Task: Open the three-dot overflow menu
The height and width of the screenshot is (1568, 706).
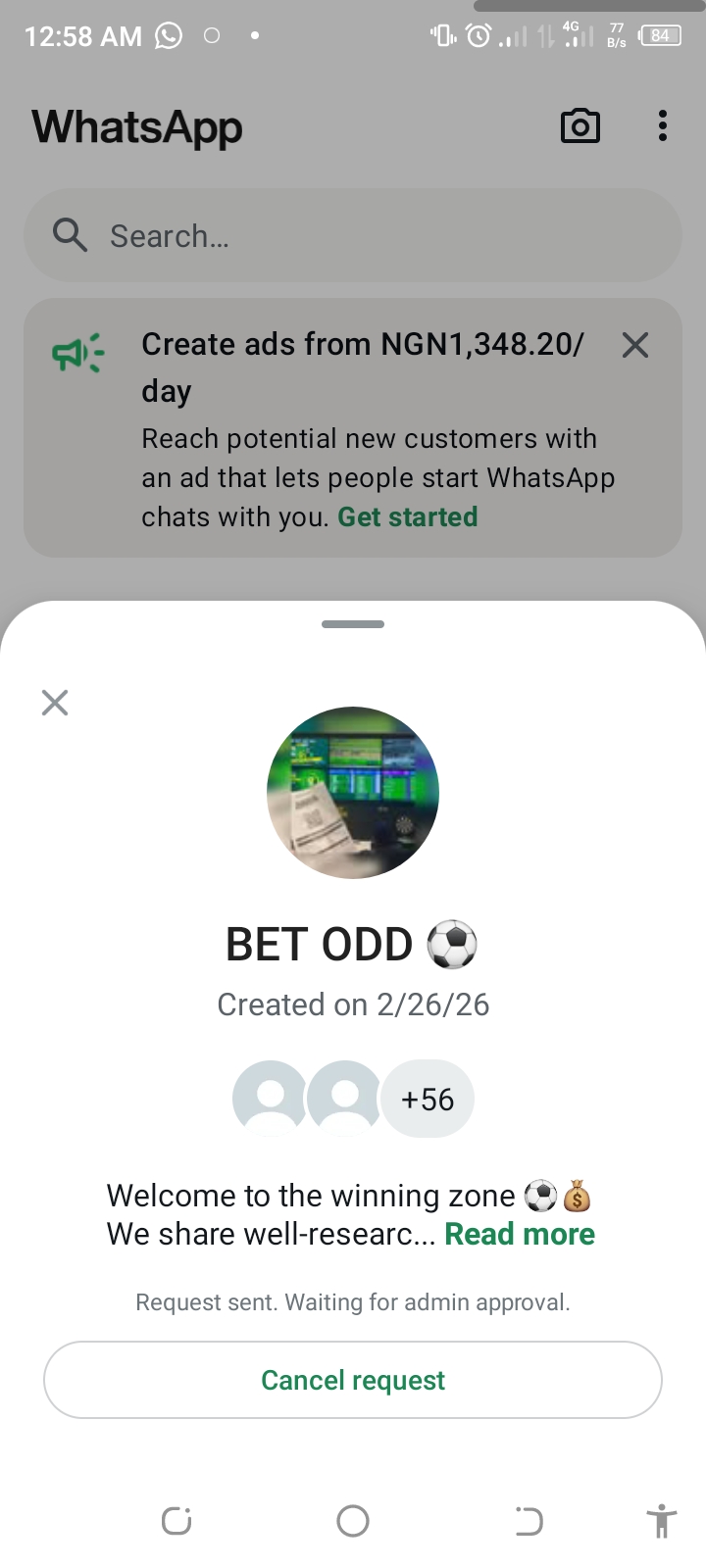Action: (x=663, y=126)
